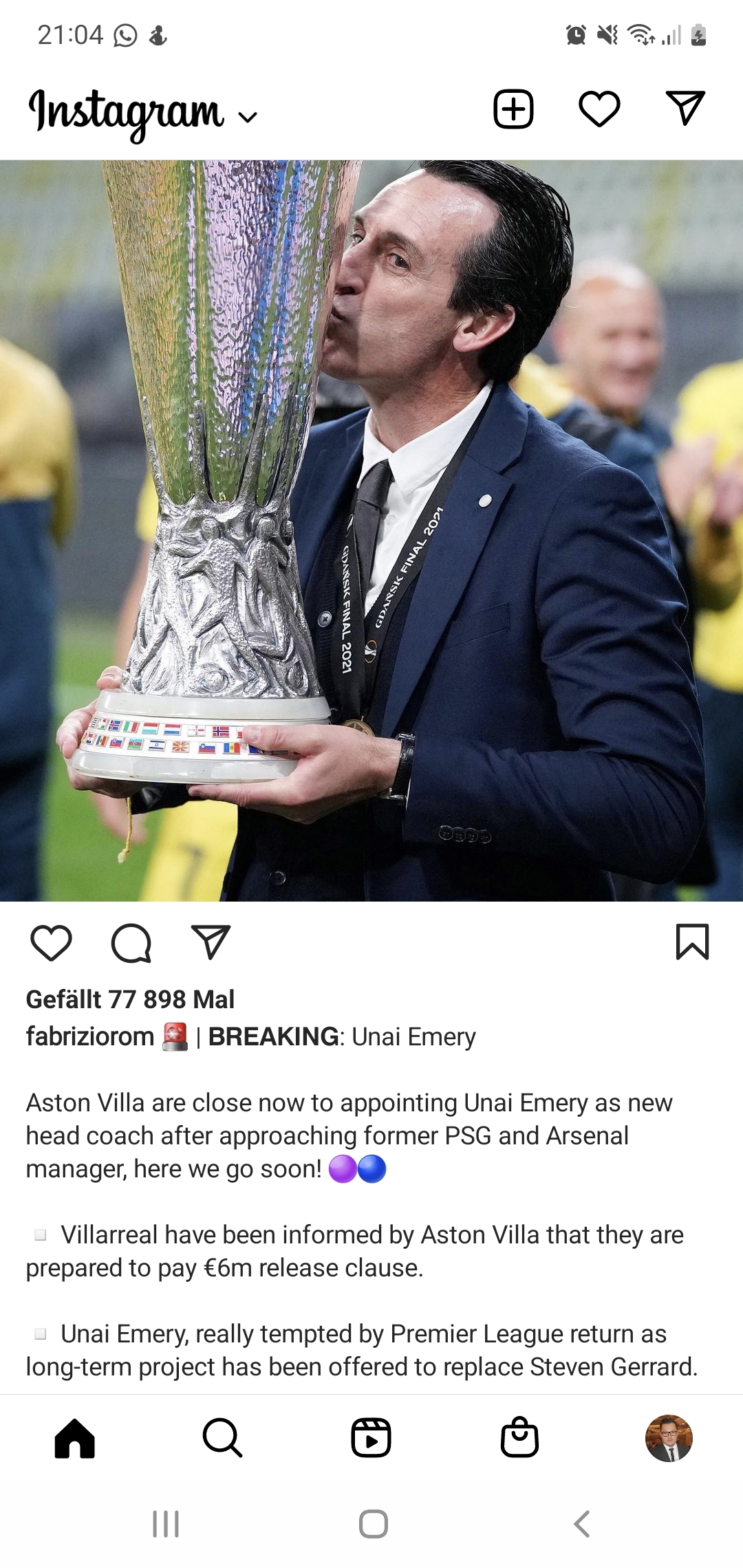Open fabriziorom's profile from caption
Screen dimensions: 743x1568
(90, 1036)
